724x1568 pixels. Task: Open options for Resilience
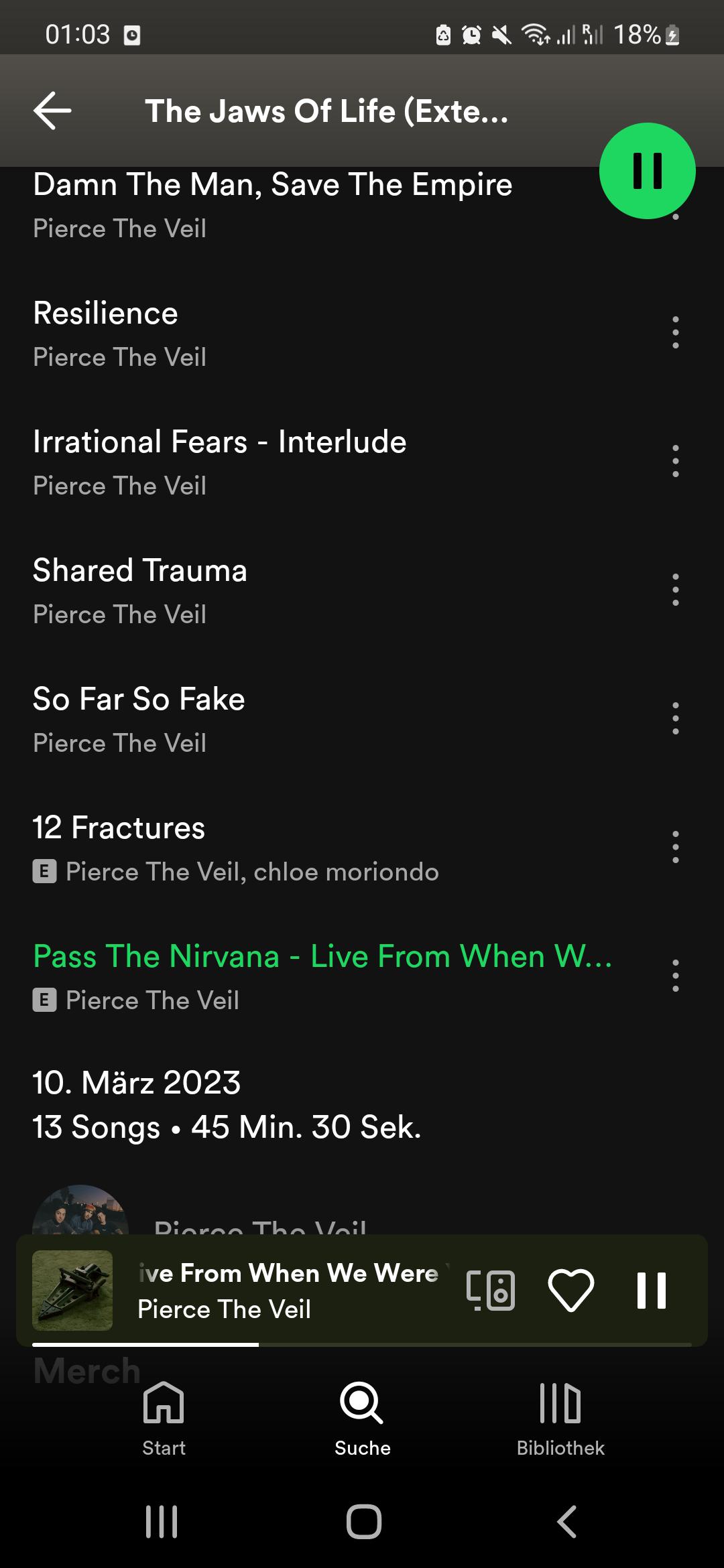click(675, 332)
